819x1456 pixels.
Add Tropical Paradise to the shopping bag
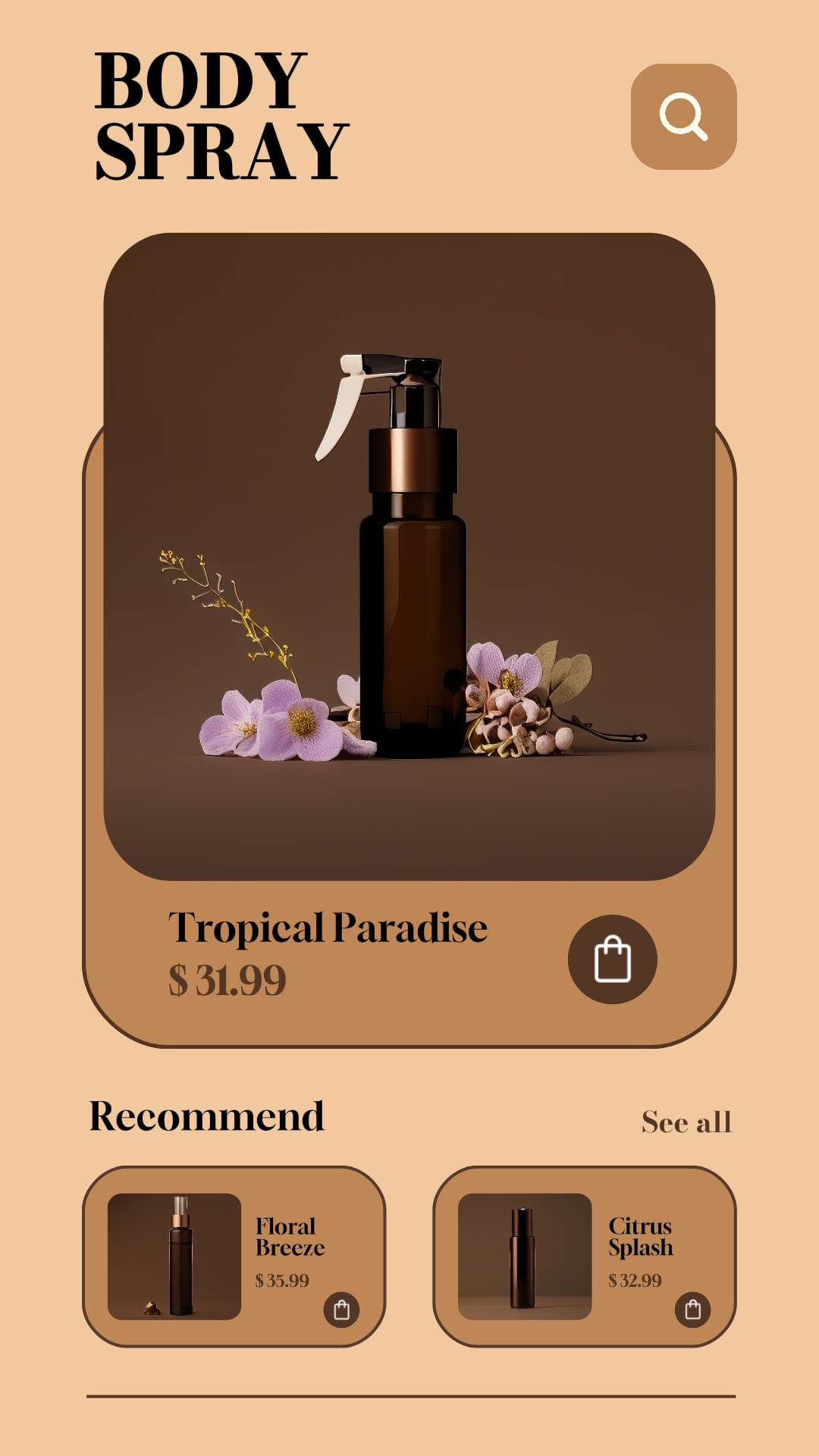(613, 959)
